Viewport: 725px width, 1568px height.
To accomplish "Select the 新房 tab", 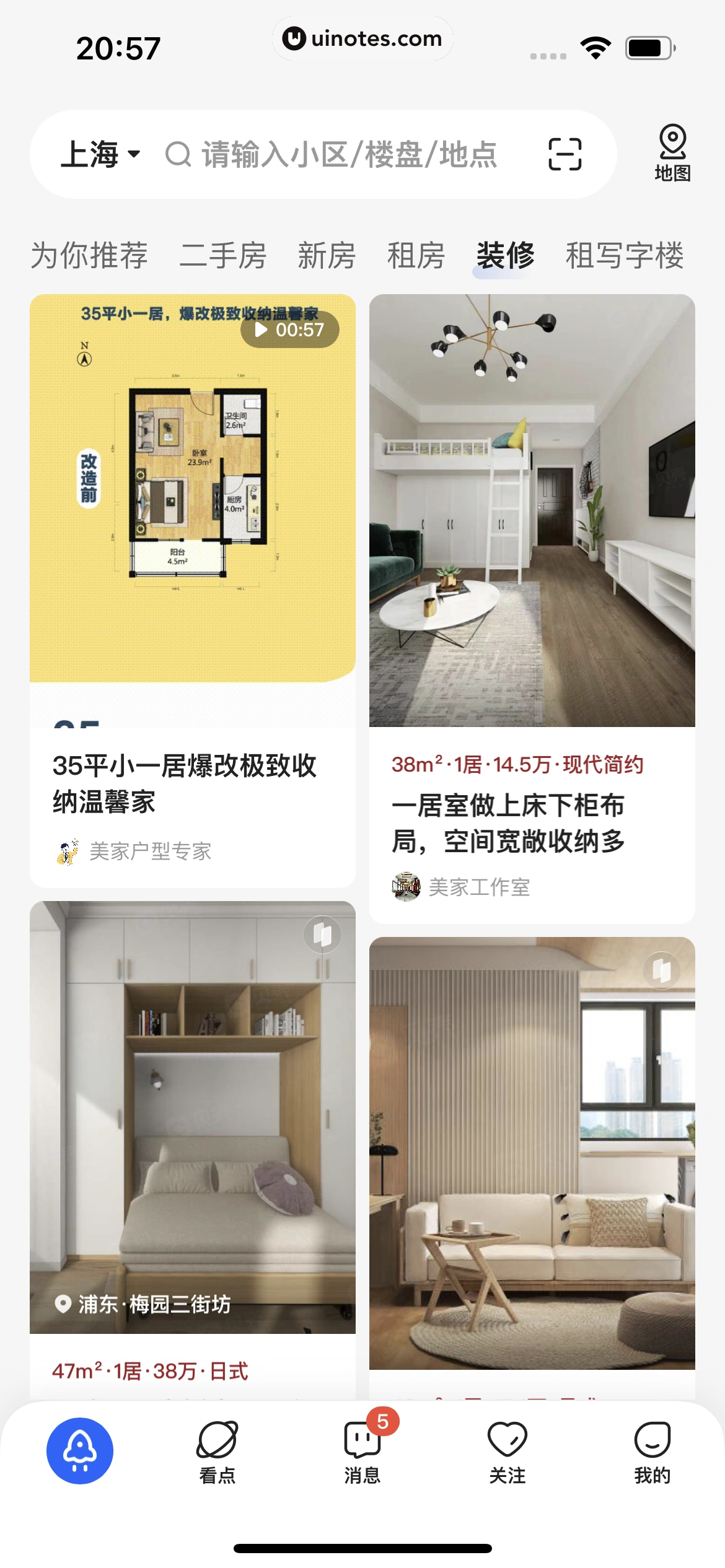I will pos(327,255).
